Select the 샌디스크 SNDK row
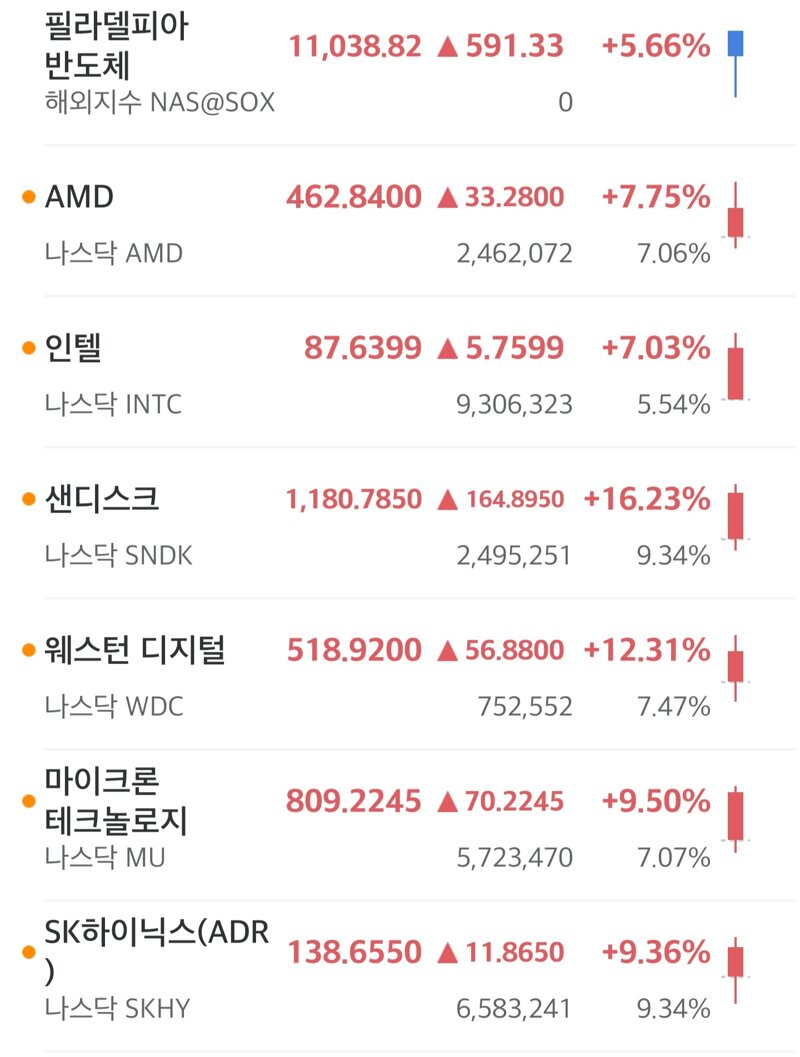The height and width of the screenshot is (1057, 800). [400, 523]
